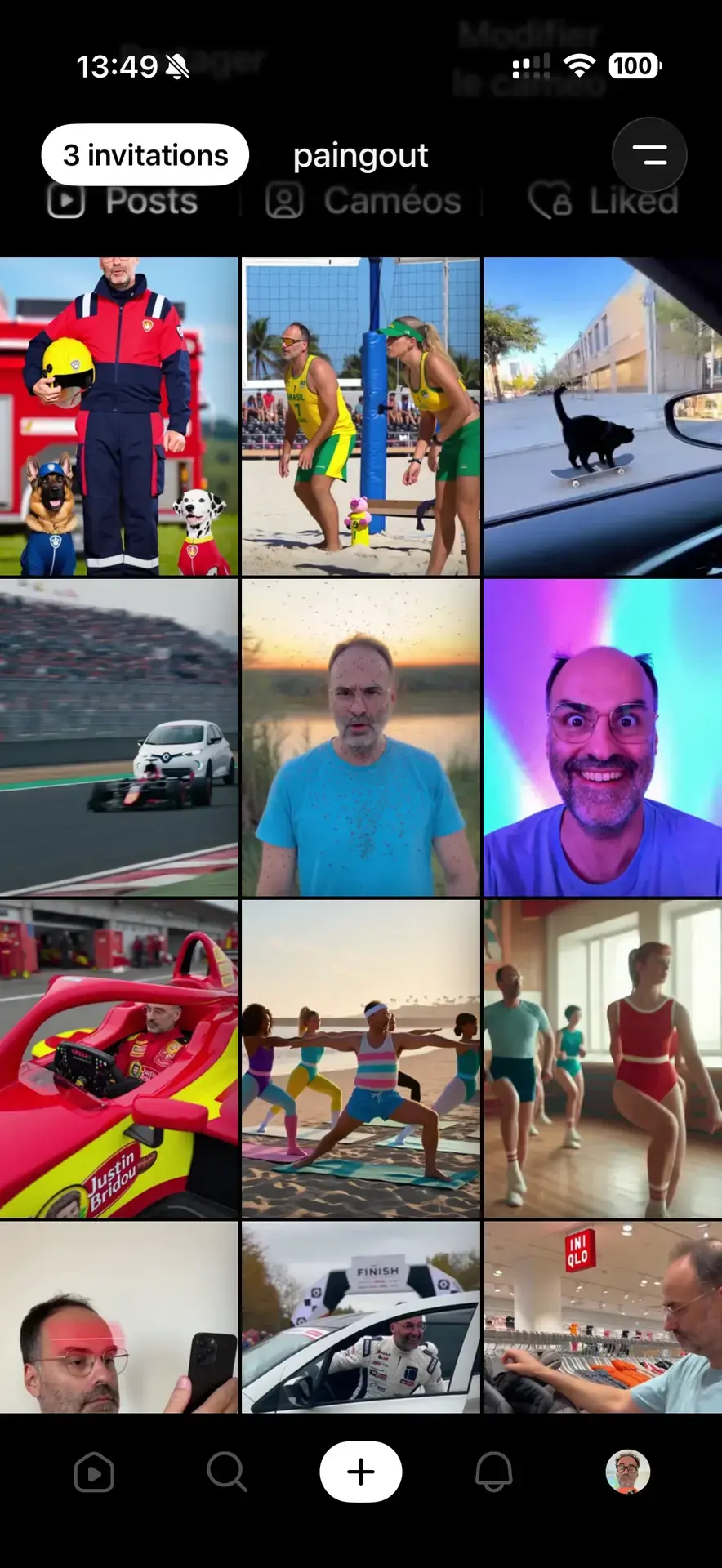Screen dimensions: 722x1568
Task: Open the black cat skateboarding video
Action: pyautogui.click(x=603, y=416)
